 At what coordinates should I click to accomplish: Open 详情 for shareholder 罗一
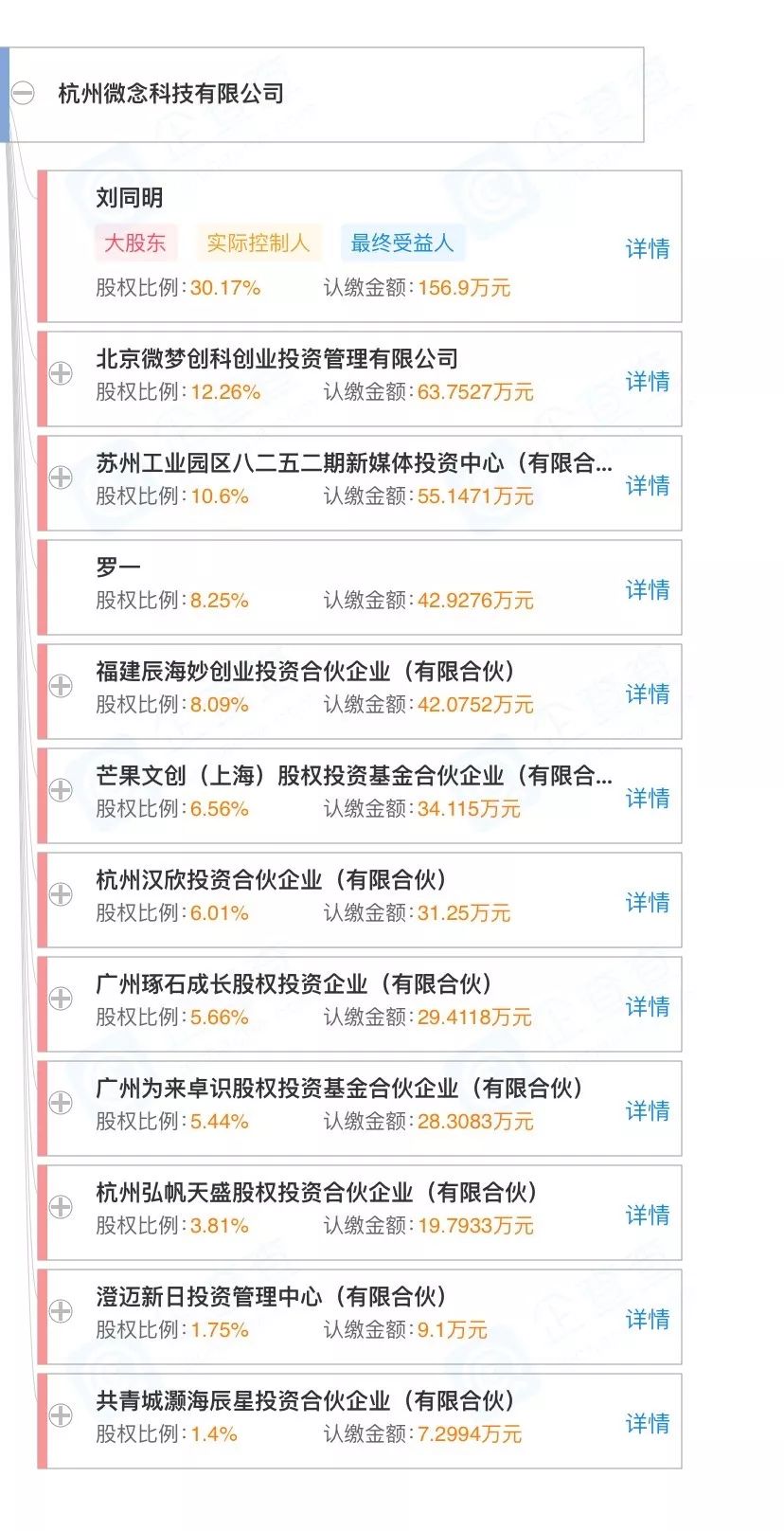point(648,590)
